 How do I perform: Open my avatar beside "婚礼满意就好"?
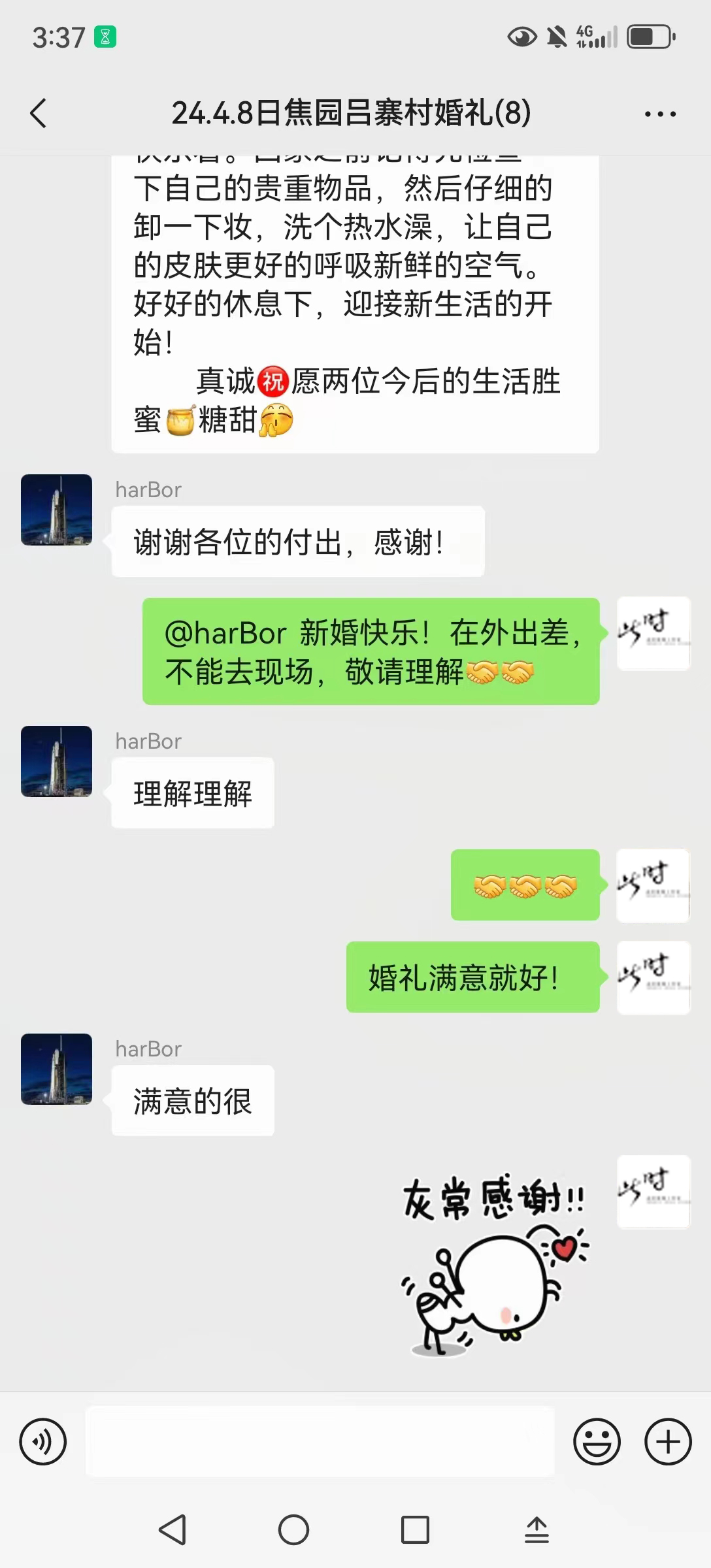(x=653, y=977)
